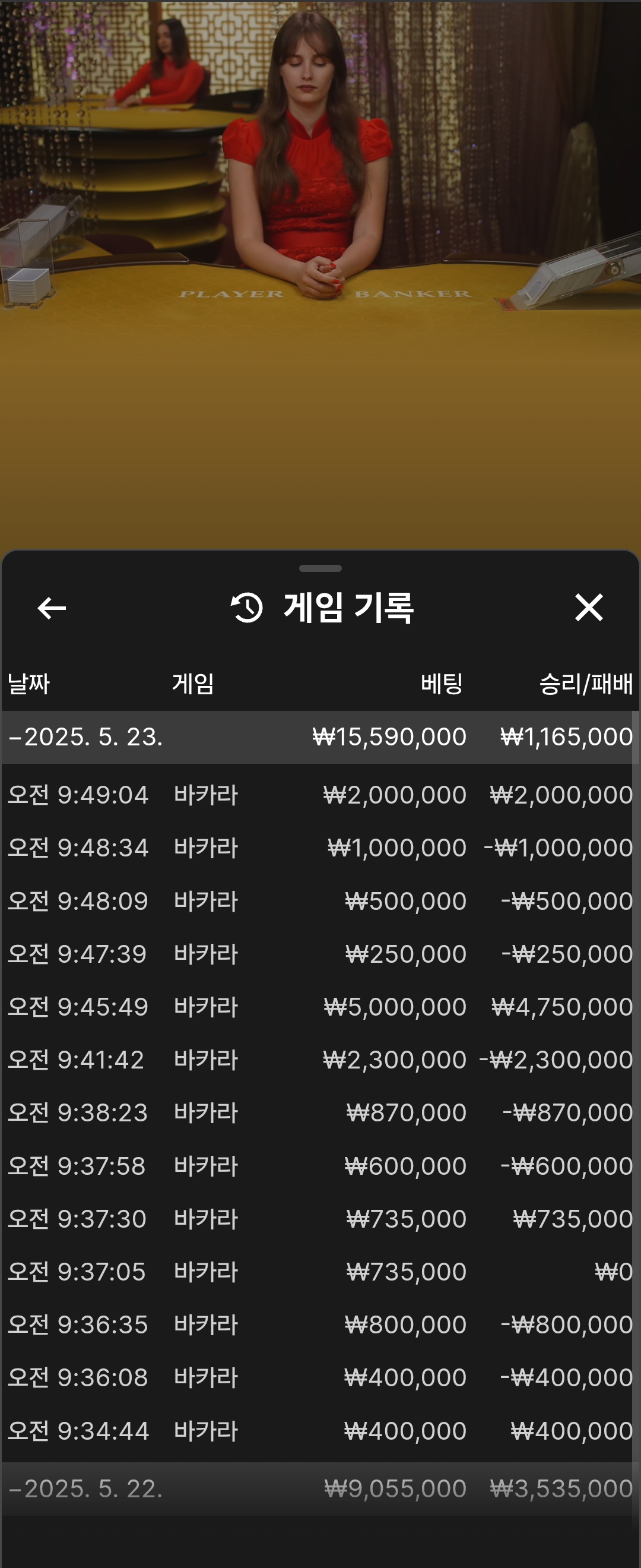Image resolution: width=641 pixels, height=1568 pixels.
Task: Open the 오전 9:36:35 바카라 entry
Action: pyautogui.click(x=320, y=1324)
